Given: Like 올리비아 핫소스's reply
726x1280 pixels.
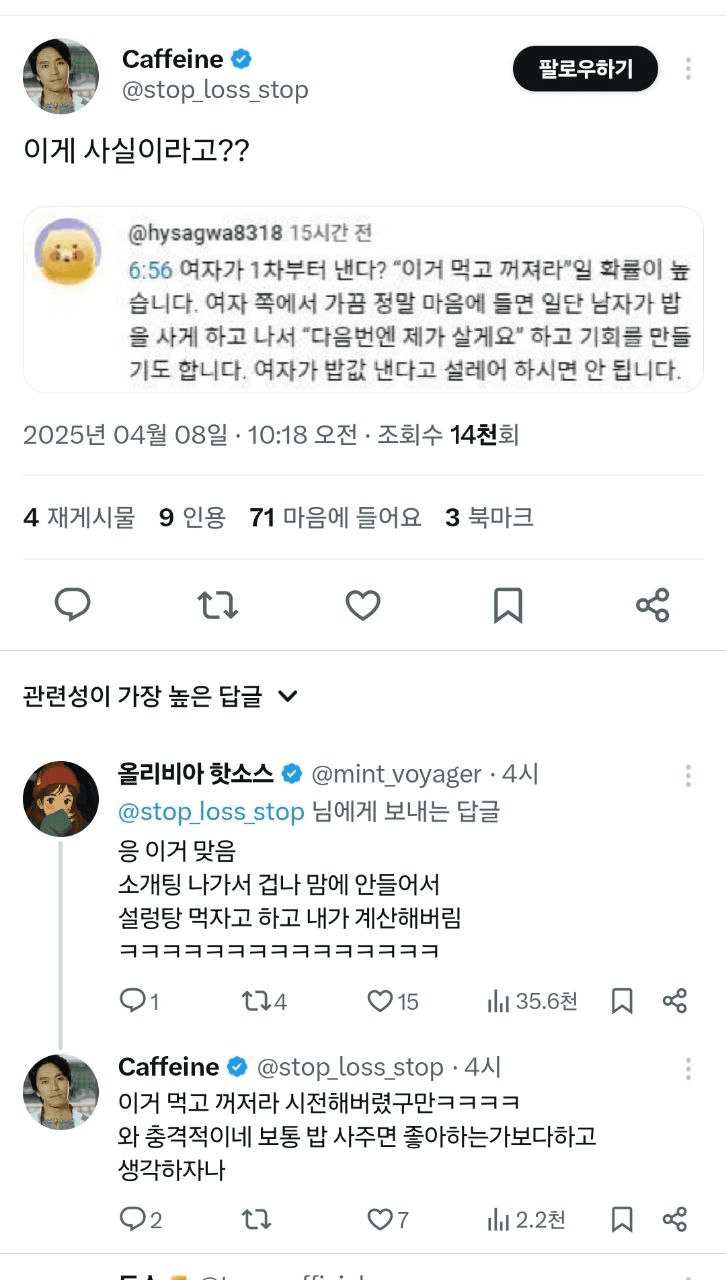Looking at the screenshot, I should pos(380,1001).
